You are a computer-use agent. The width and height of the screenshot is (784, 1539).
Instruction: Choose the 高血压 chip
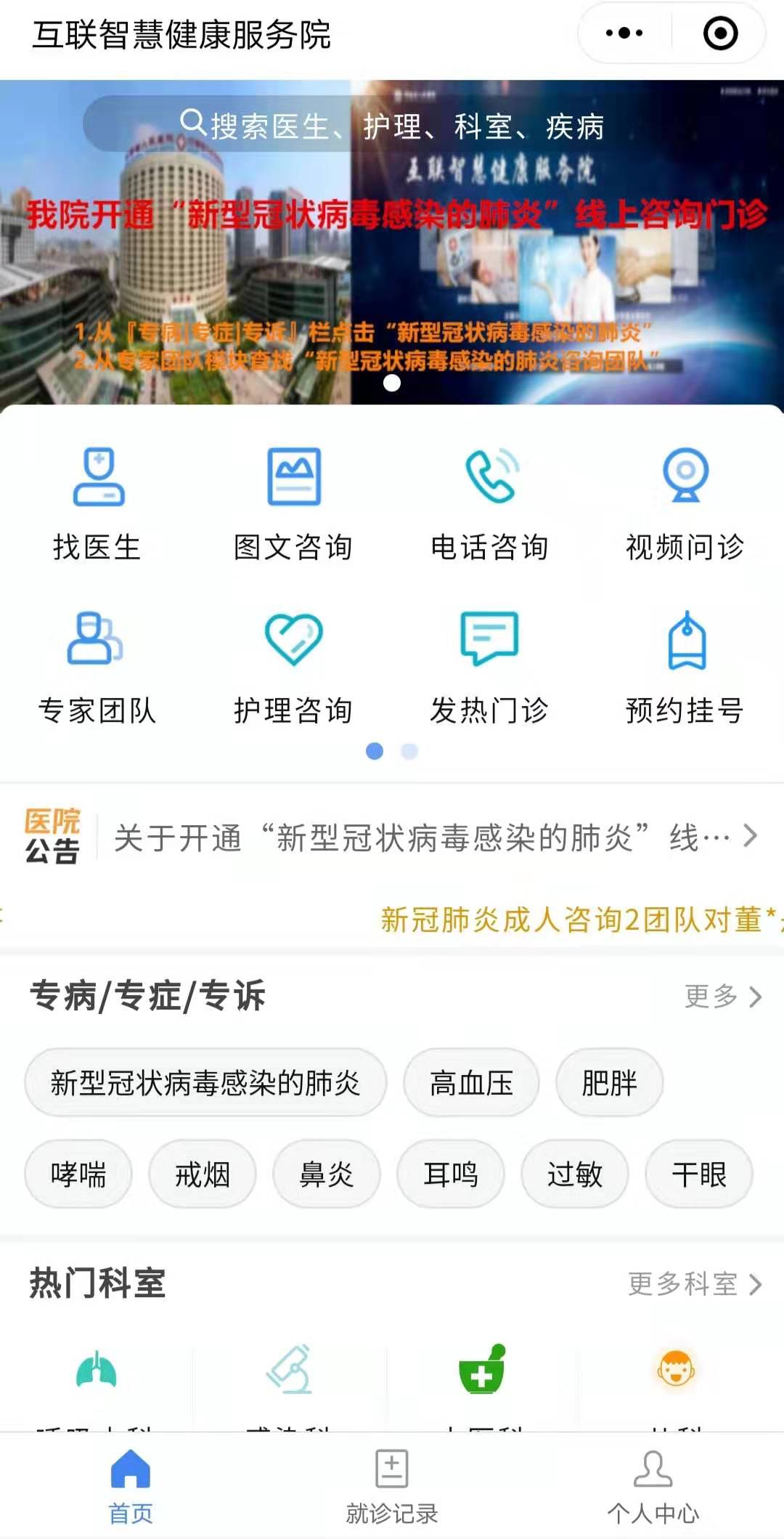[471, 1083]
